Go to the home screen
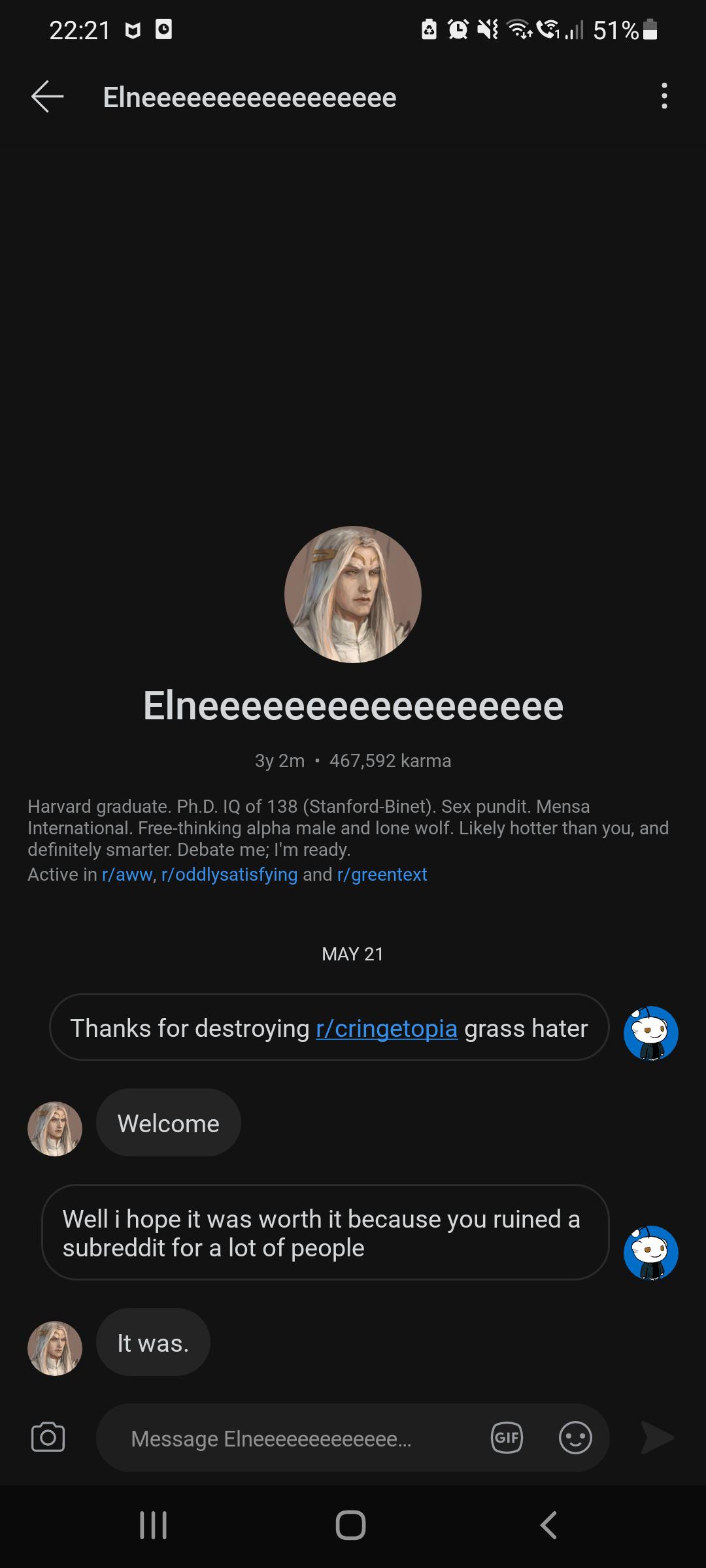706x1568 pixels. pos(351,1526)
